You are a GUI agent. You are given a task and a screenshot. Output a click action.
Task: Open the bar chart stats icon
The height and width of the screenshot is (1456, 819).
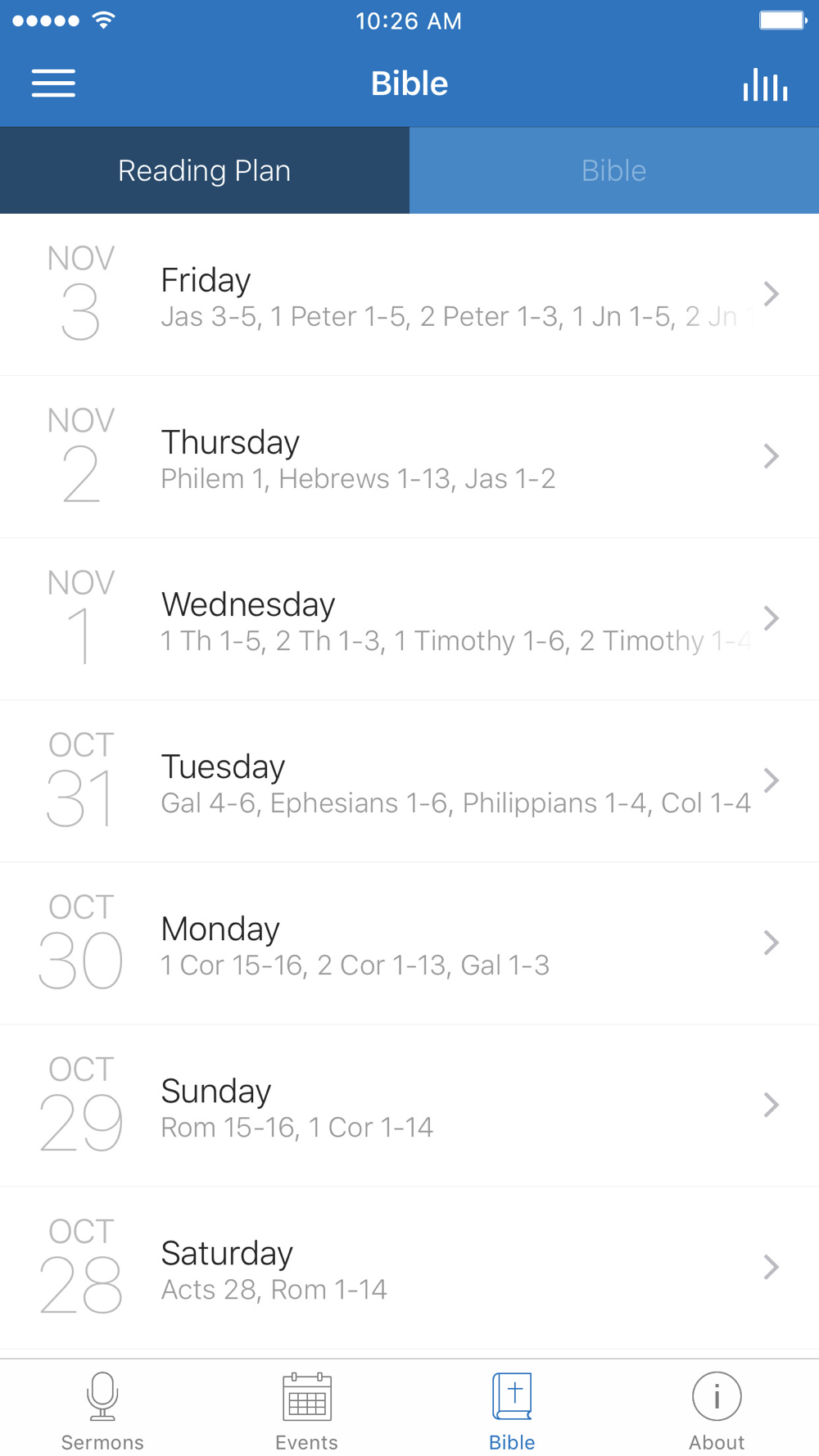[x=765, y=84]
